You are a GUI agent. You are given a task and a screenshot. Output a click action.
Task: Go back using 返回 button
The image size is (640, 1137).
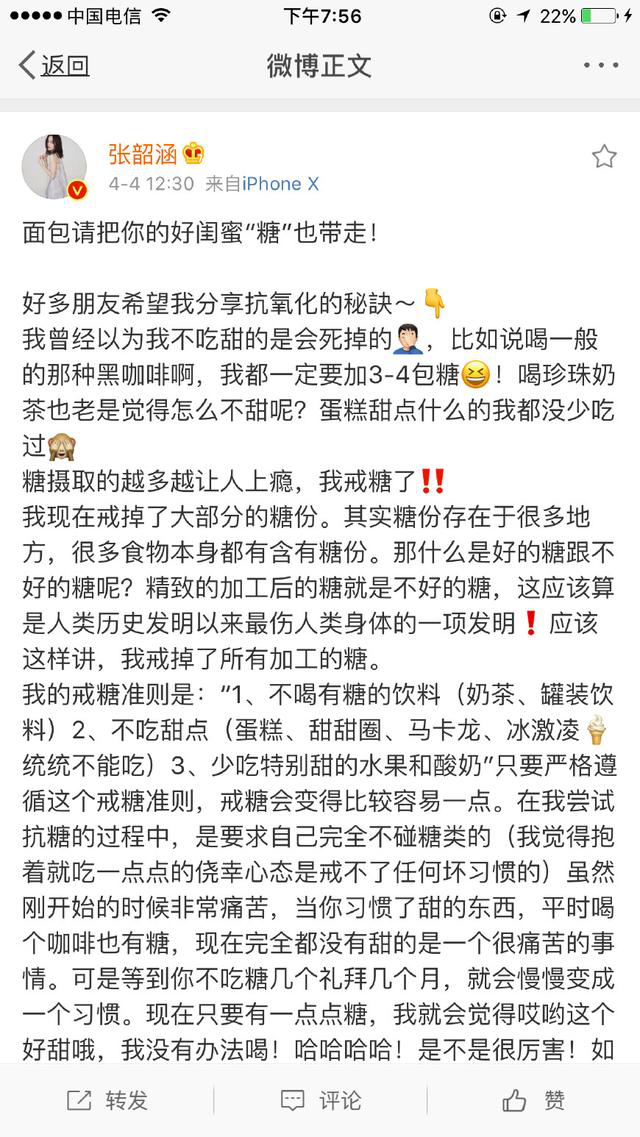(55, 66)
